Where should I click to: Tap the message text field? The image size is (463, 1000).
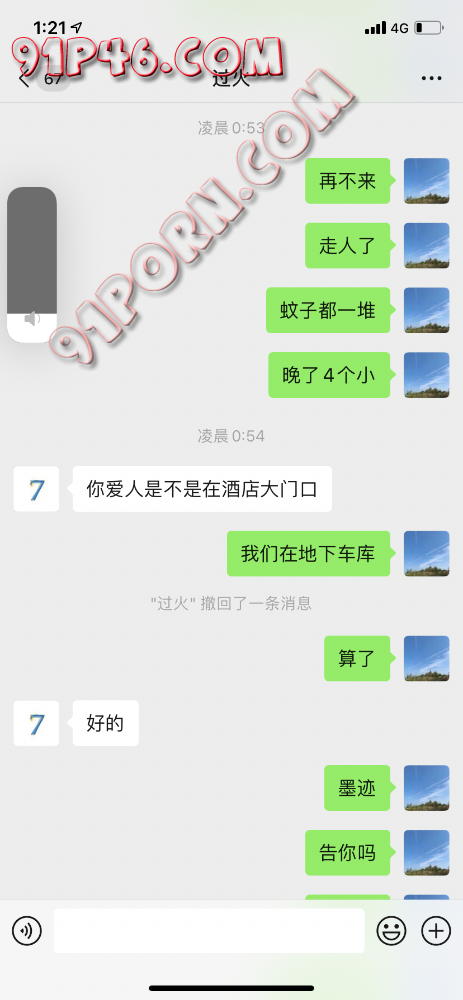click(x=209, y=930)
